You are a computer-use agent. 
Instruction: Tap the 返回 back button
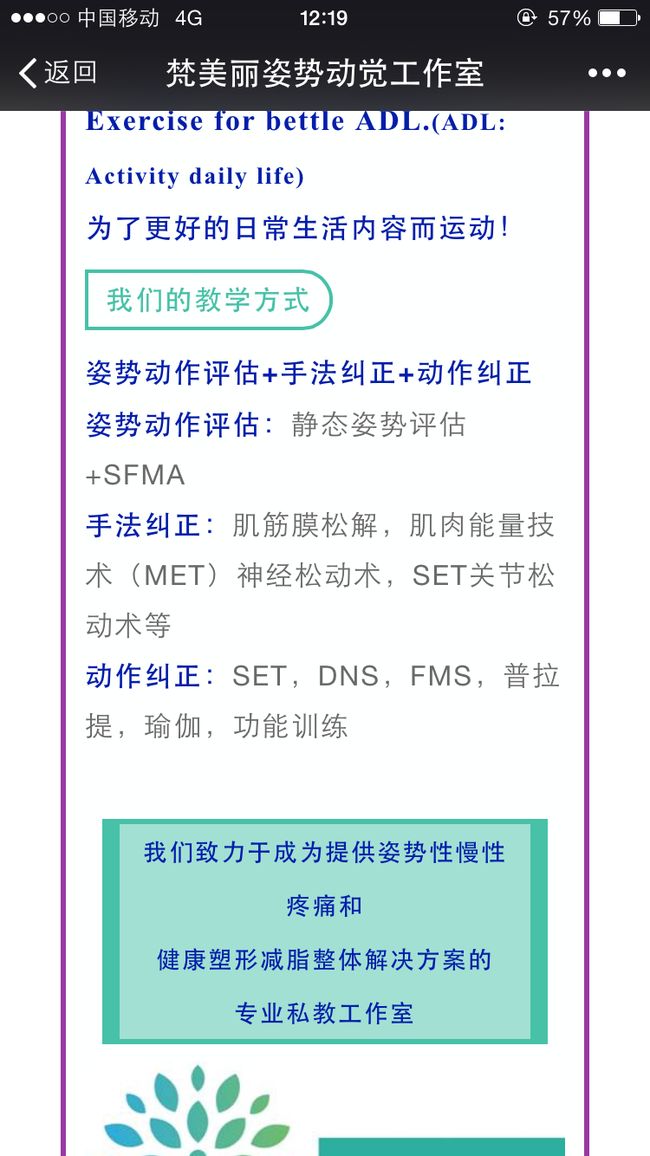[x=57, y=73]
